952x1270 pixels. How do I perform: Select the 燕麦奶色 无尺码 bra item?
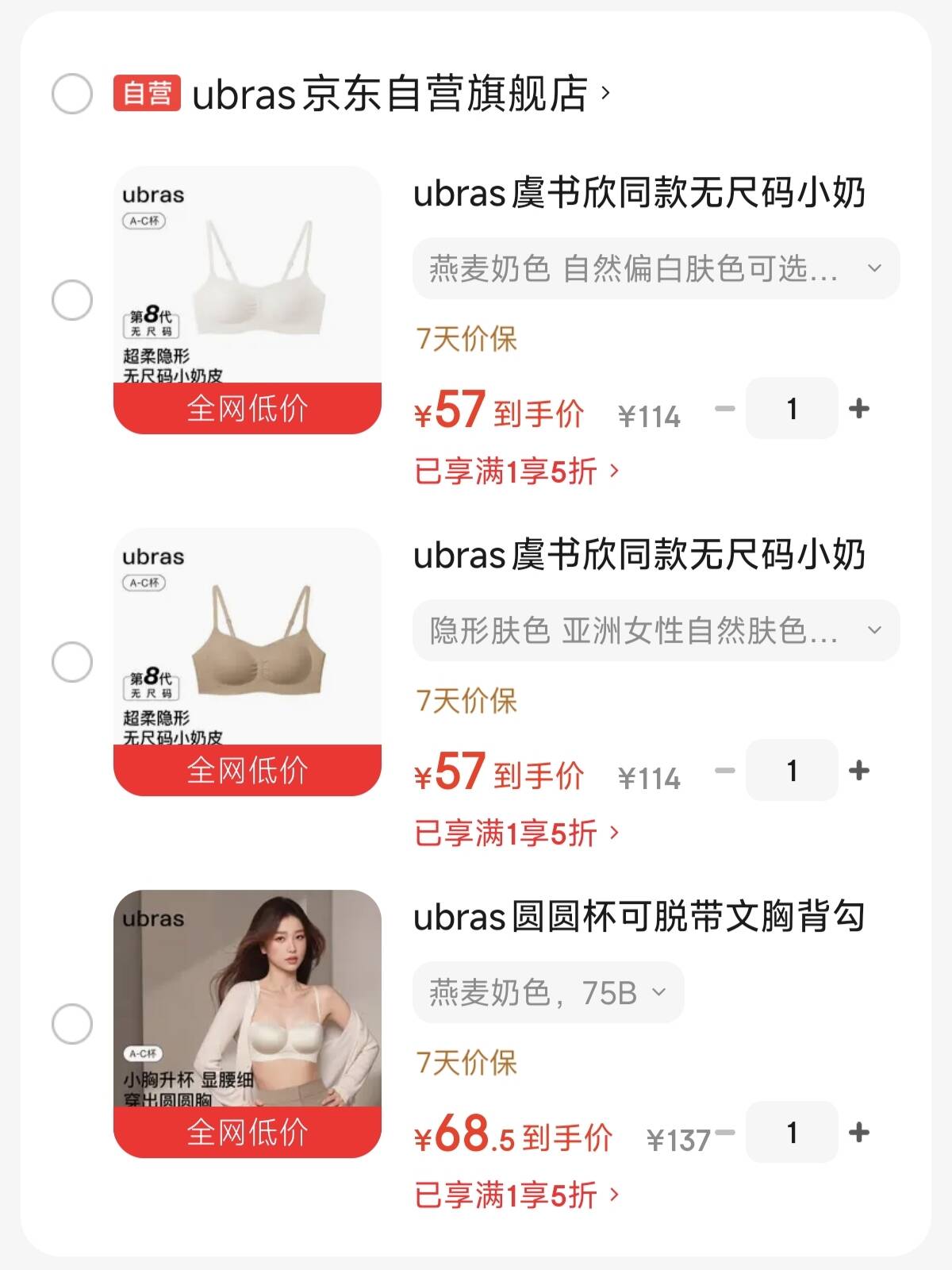72,300
